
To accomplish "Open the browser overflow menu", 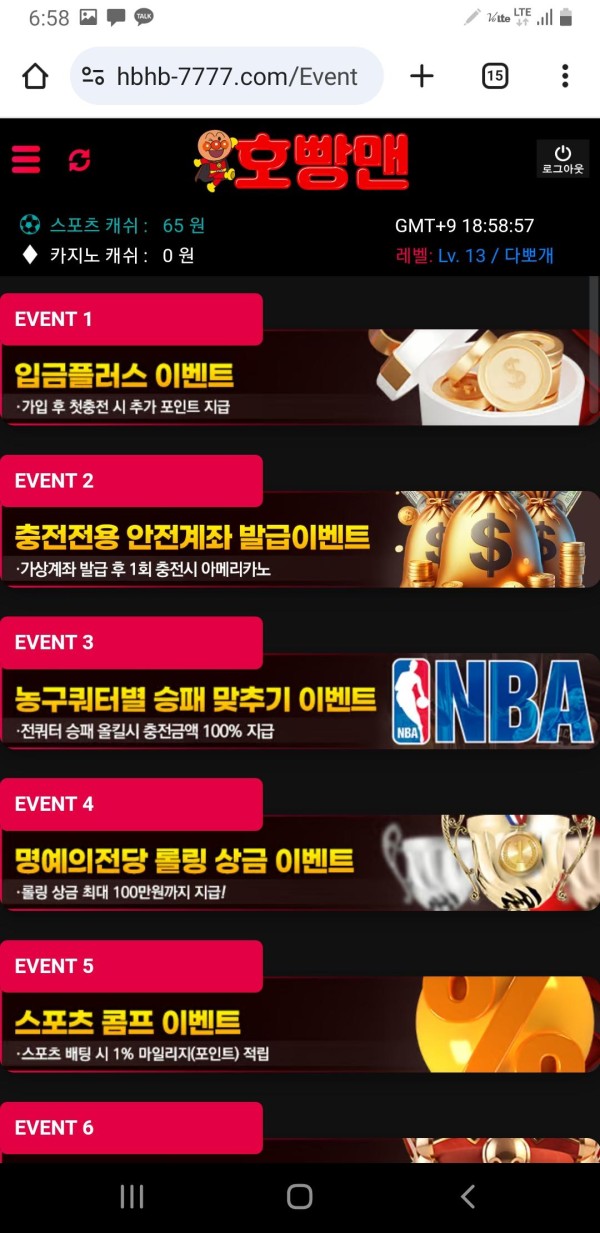I will 565,76.
